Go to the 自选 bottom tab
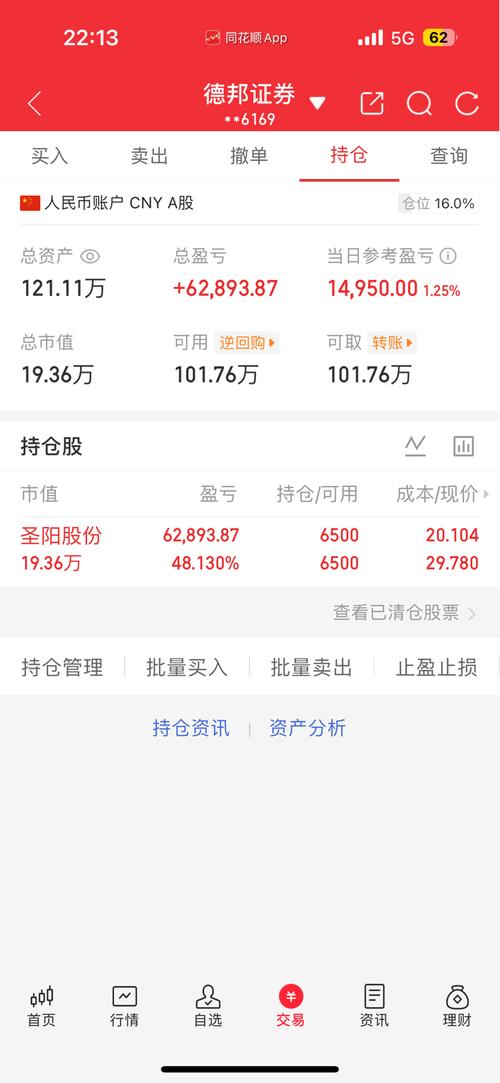The width and height of the screenshot is (500, 1083). coord(208,1006)
